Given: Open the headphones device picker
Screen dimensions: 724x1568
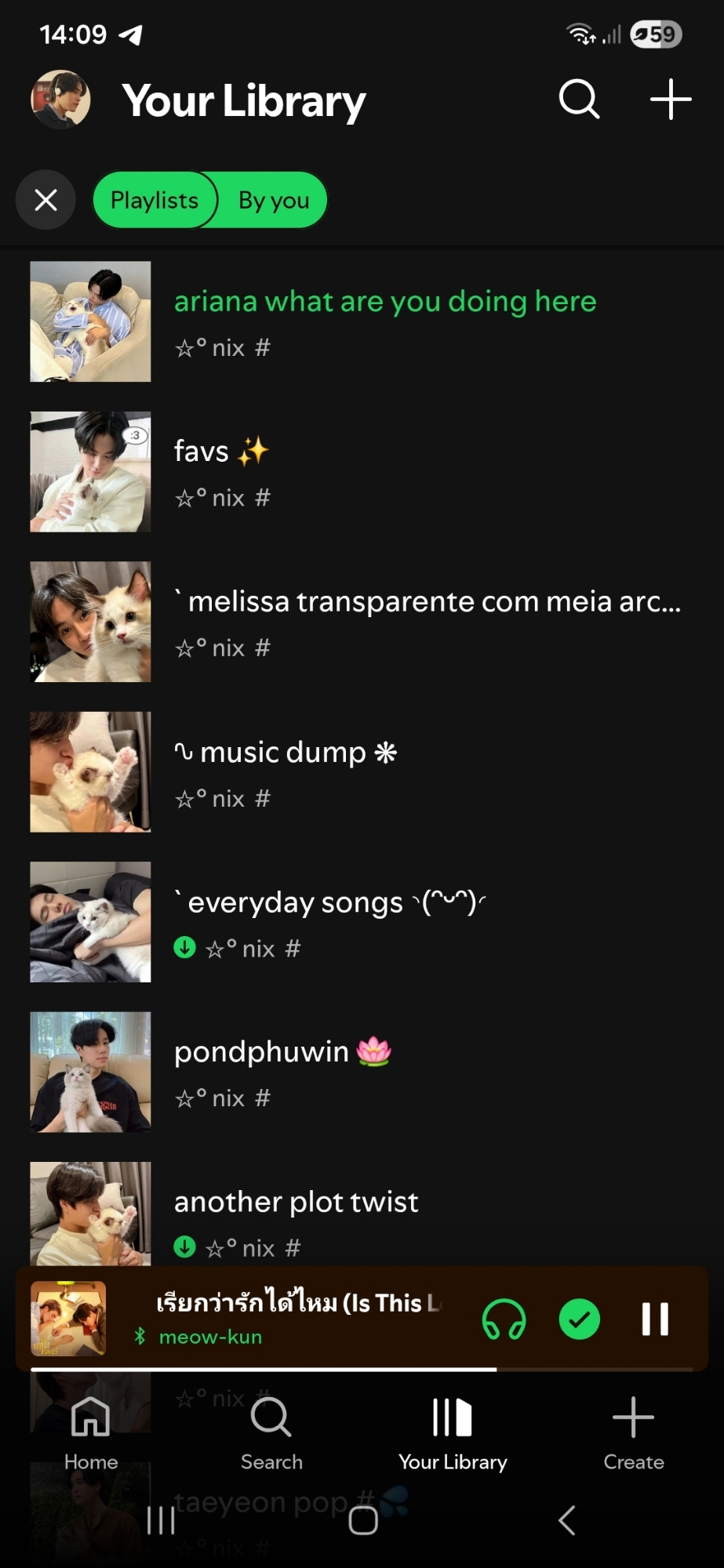Looking at the screenshot, I should (504, 1319).
